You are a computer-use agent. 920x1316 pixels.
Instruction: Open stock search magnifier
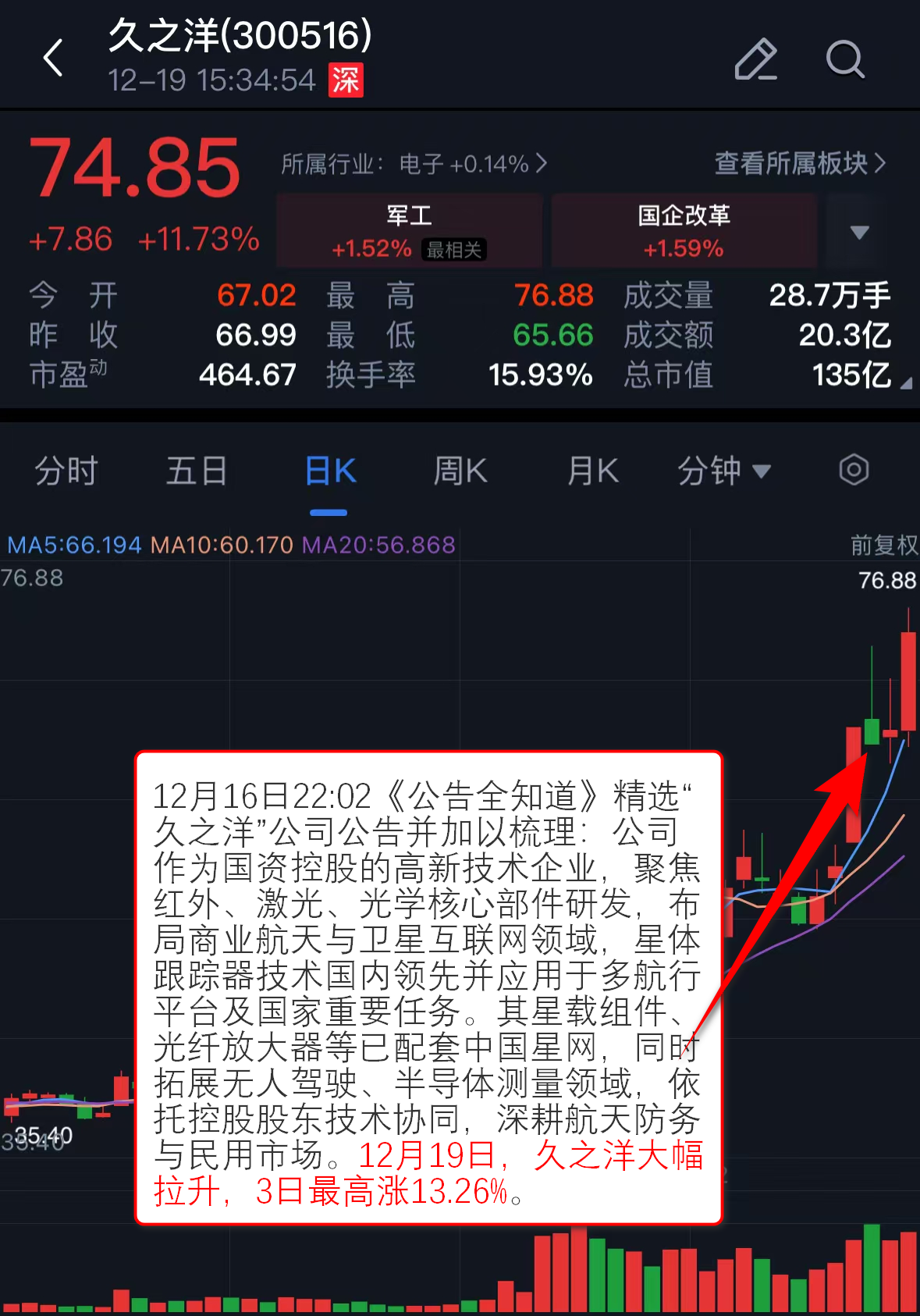coord(845,59)
